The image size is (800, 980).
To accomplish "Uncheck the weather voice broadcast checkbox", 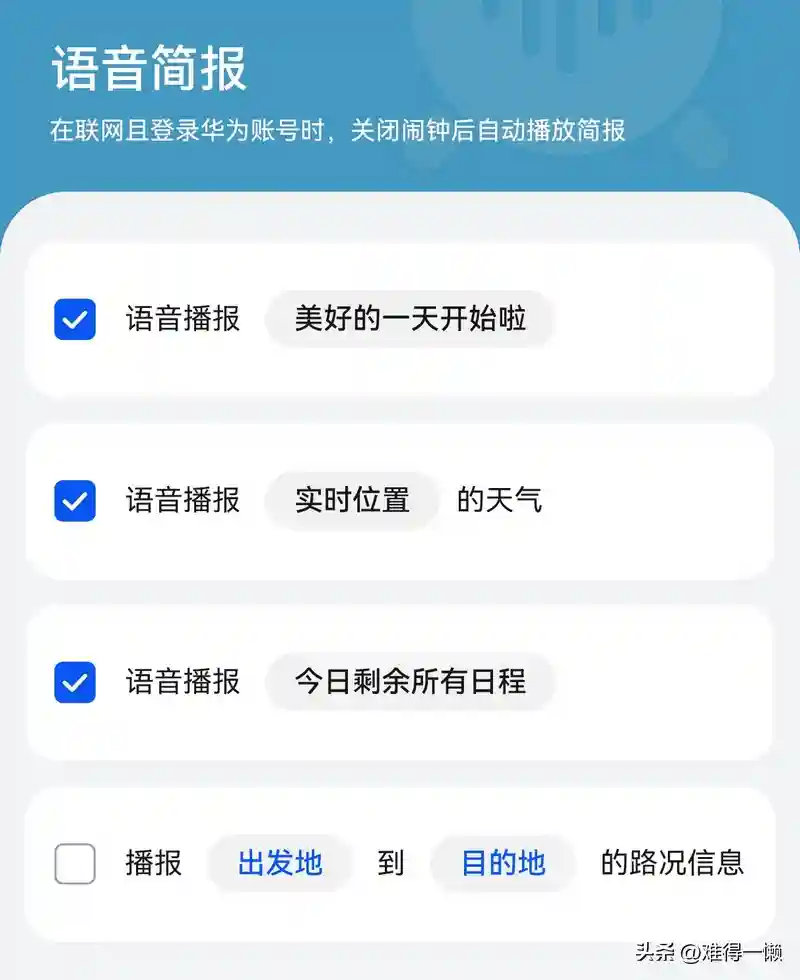I will (75, 501).
